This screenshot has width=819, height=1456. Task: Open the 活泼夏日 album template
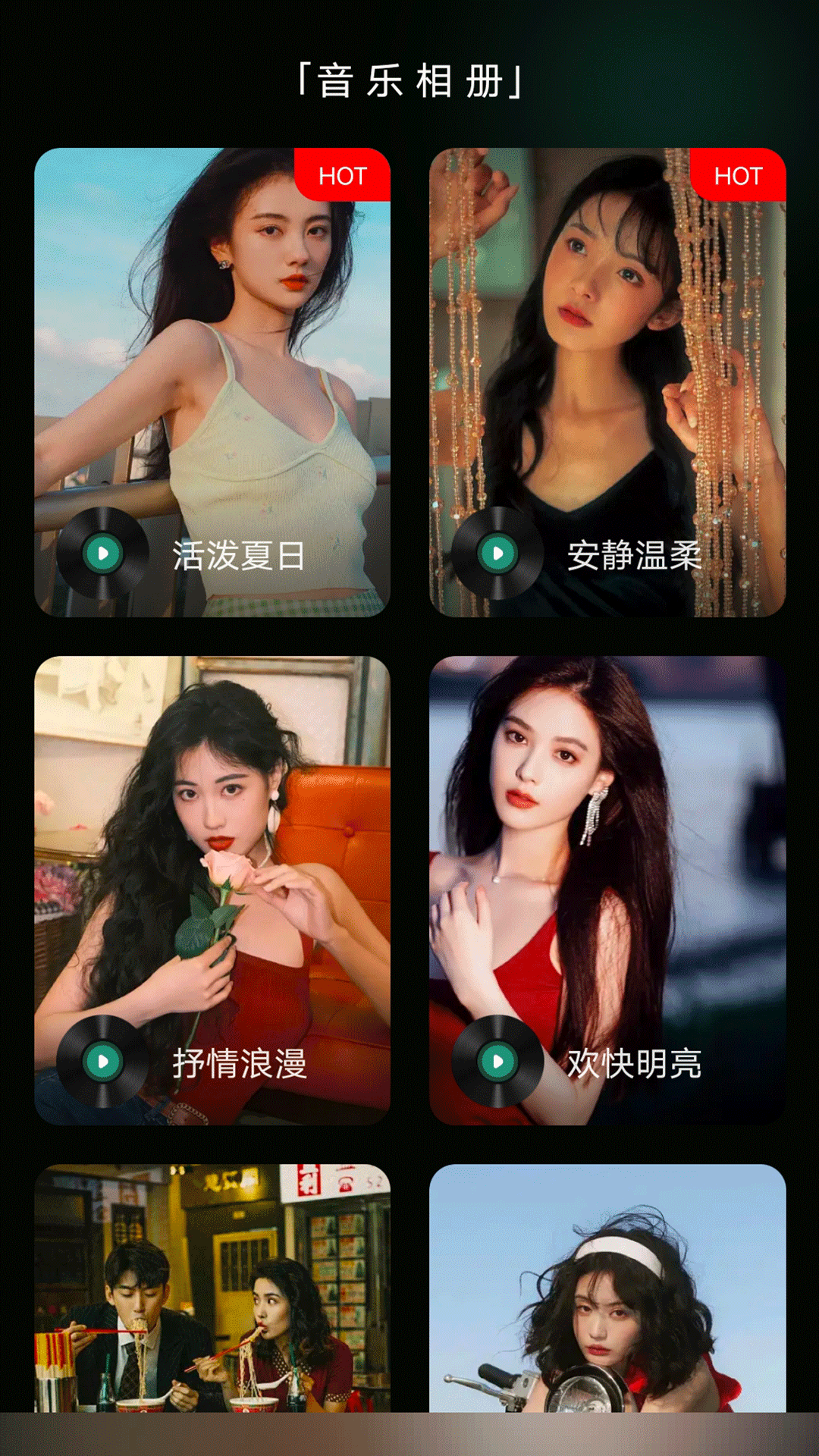pyautogui.click(x=212, y=364)
